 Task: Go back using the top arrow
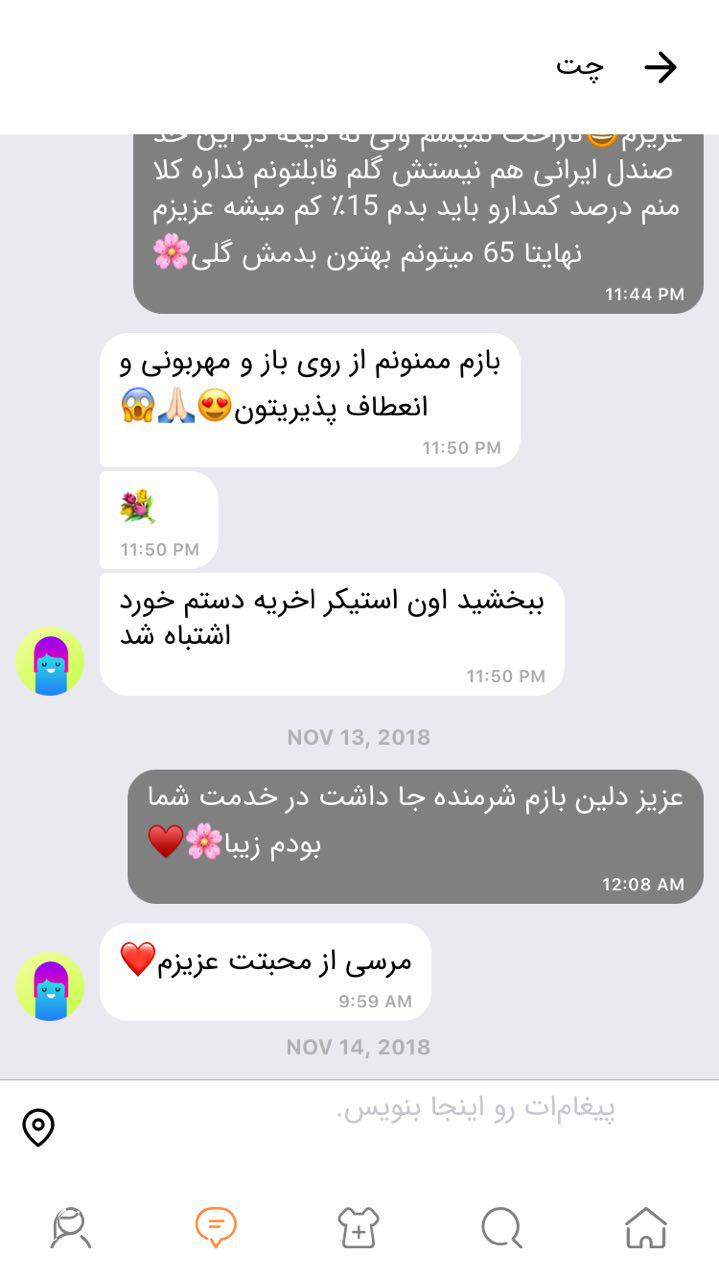click(x=660, y=67)
